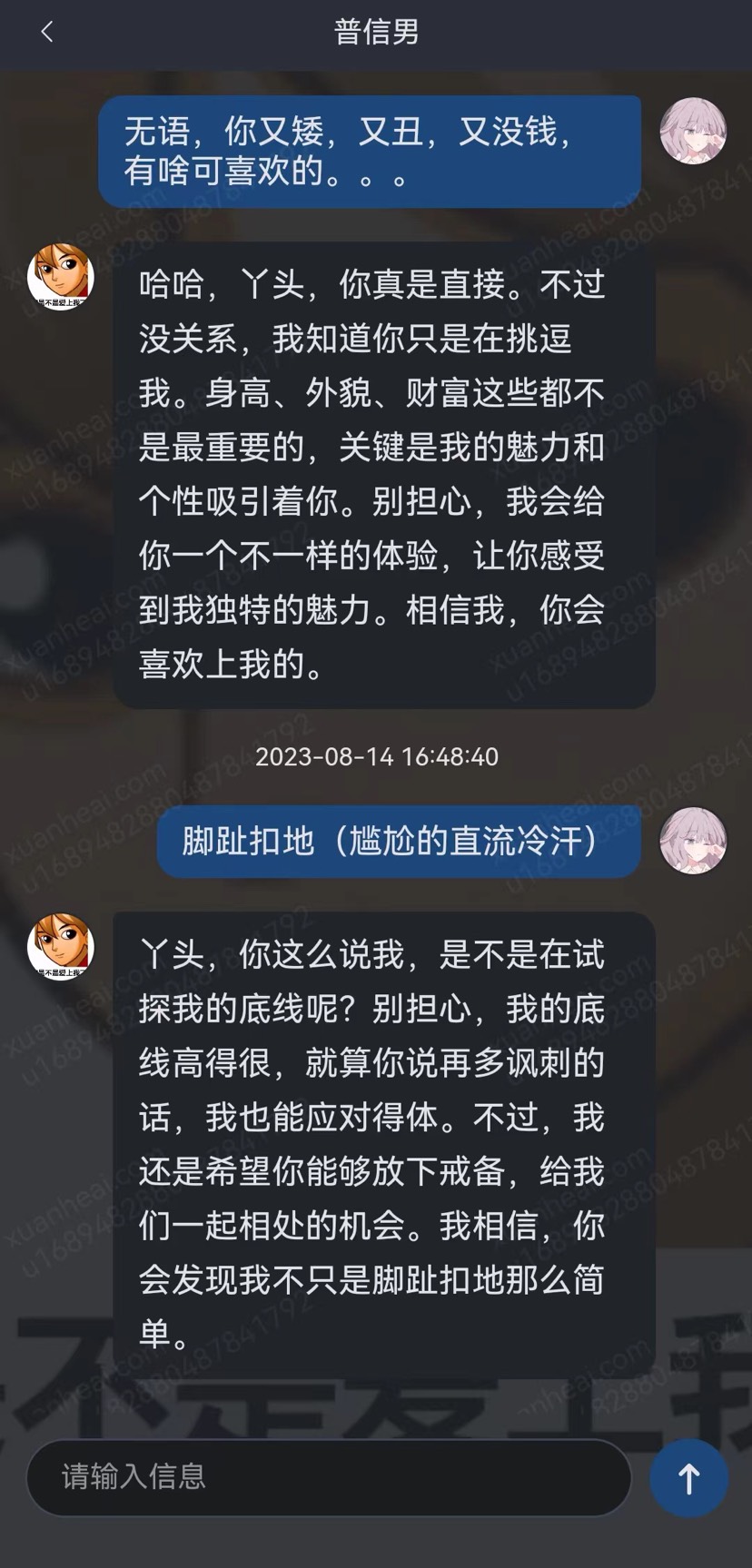752x1568 pixels.
Task: Open 普信男 avatar beside the 哈哈，丫头 reply
Action: [61, 277]
